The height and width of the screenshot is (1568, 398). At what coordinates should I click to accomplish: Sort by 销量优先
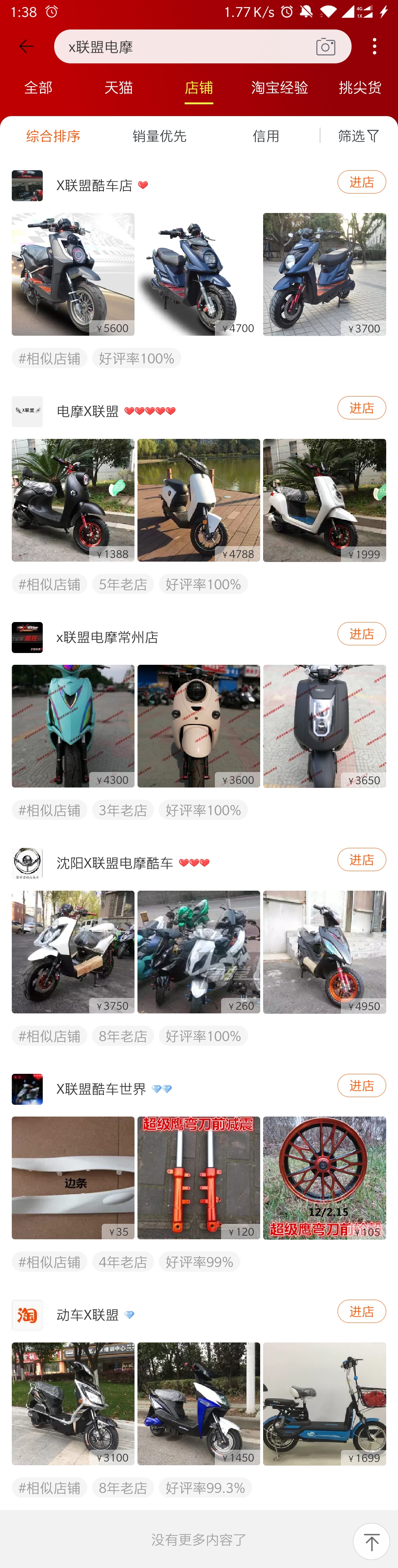[x=160, y=136]
